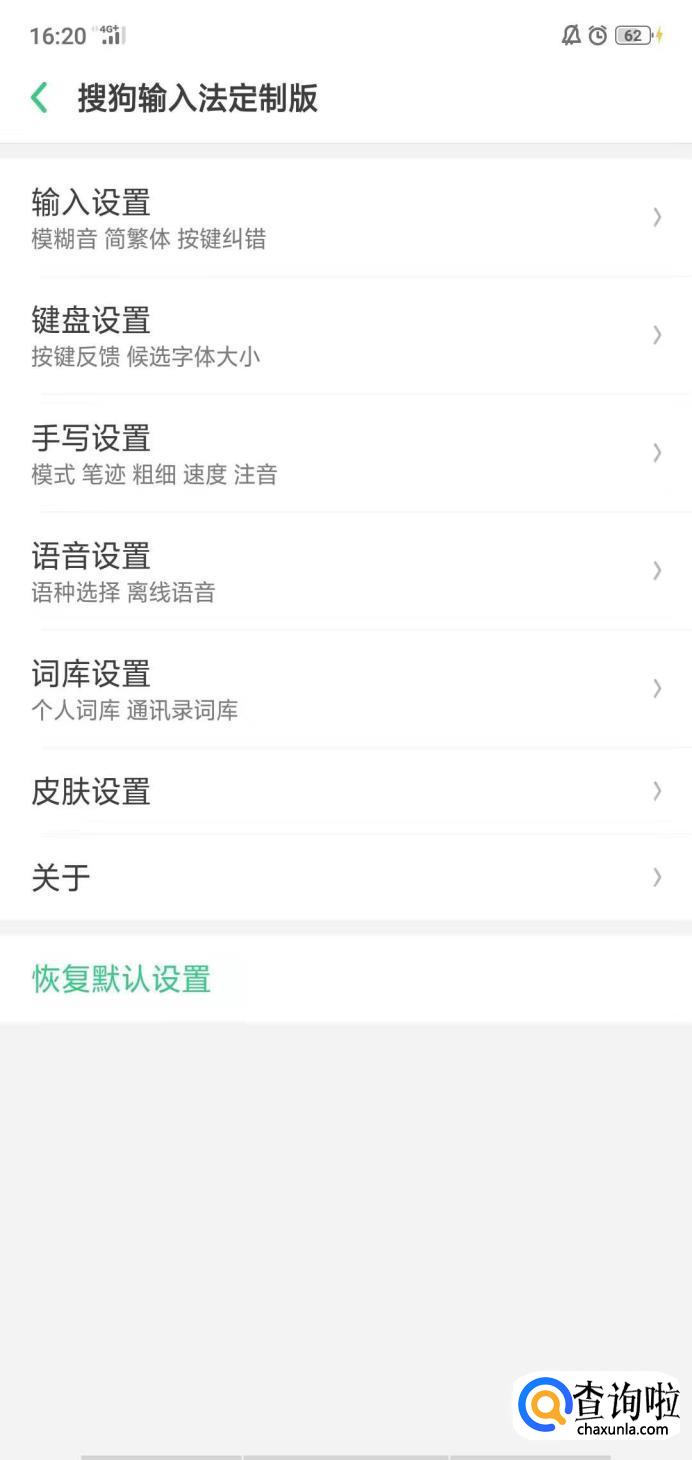Tap 恢复默认设置 to restore defaults
The width and height of the screenshot is (692, 1460).
[122, 979]
